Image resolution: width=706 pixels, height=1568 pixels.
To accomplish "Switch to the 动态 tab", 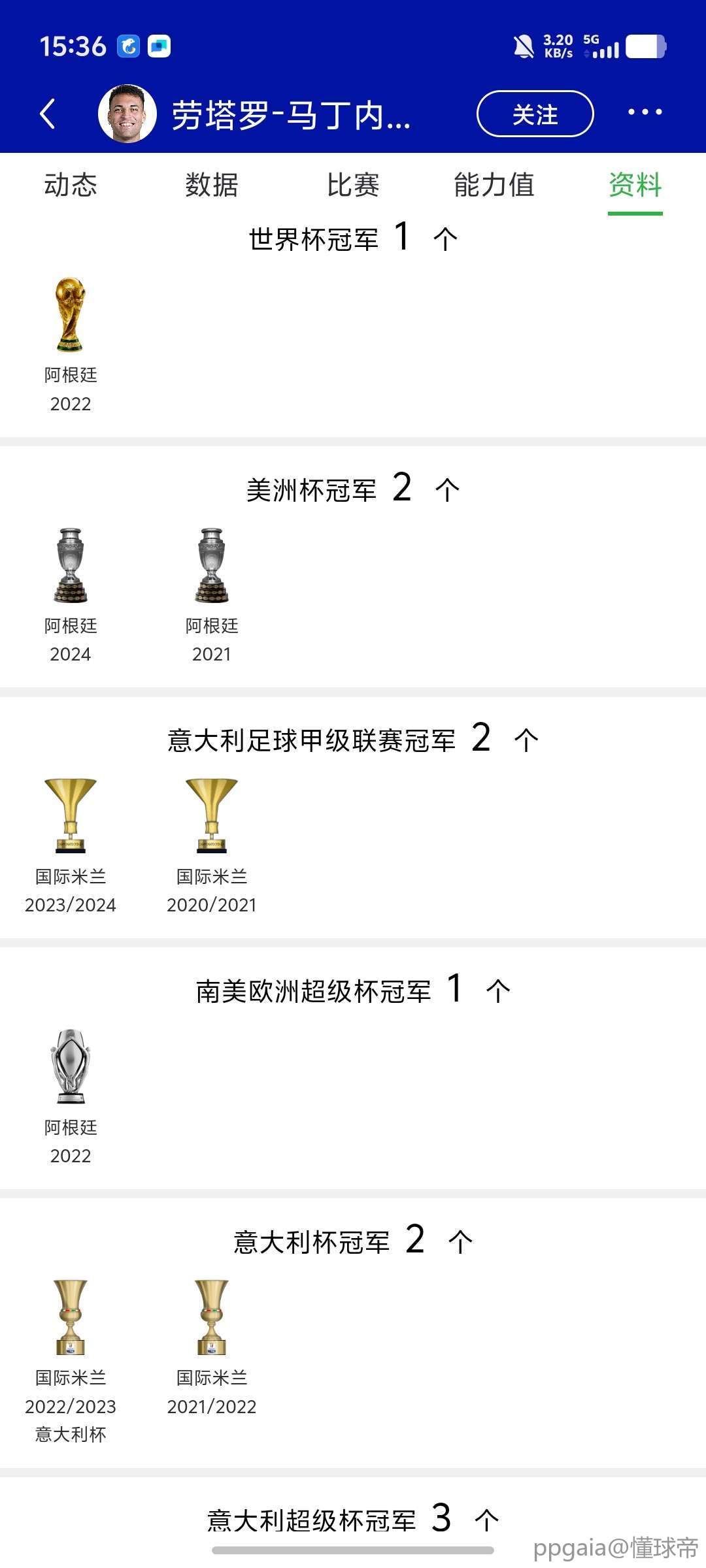I will 71,185.
